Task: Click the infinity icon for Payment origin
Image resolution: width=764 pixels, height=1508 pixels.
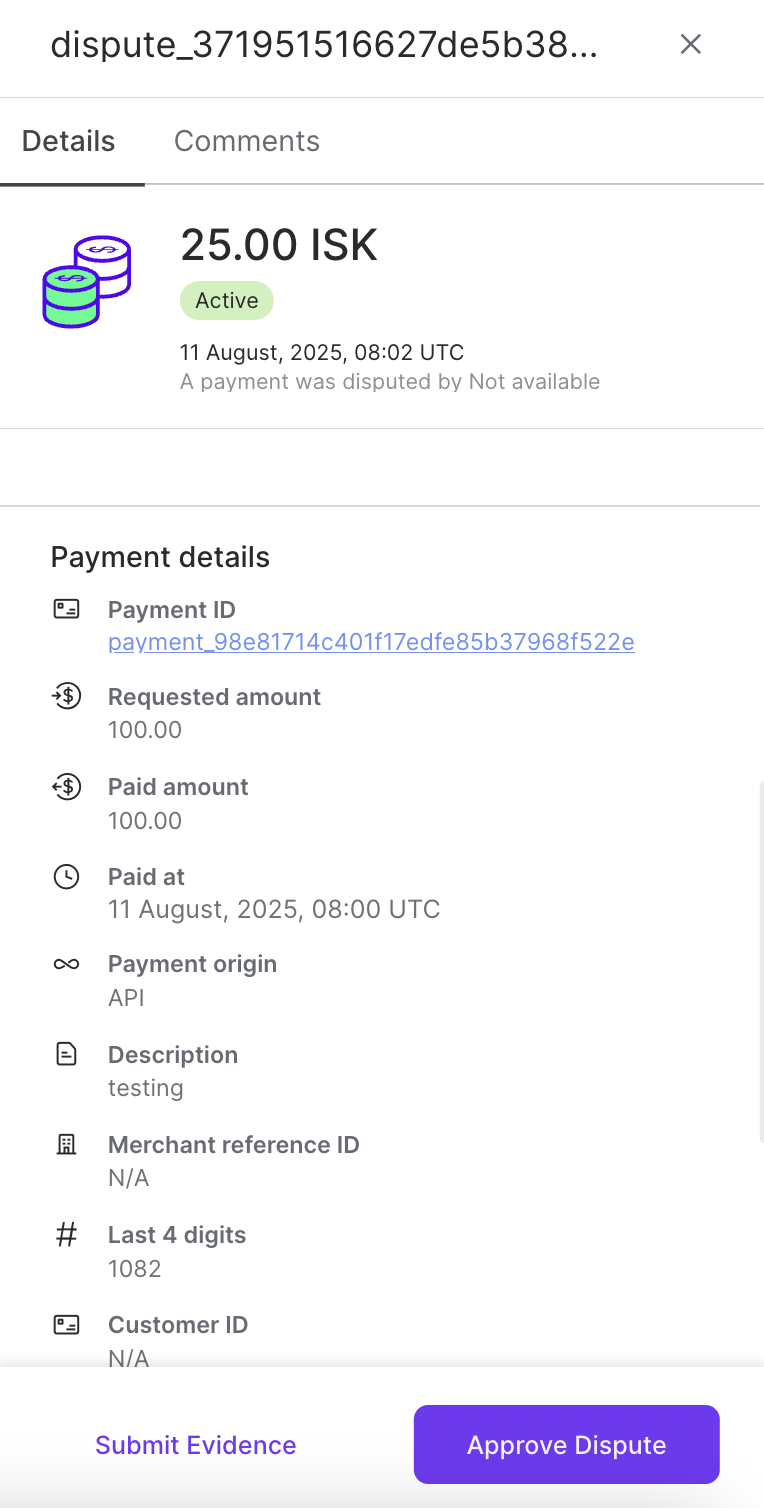Action: pos(66,964)
